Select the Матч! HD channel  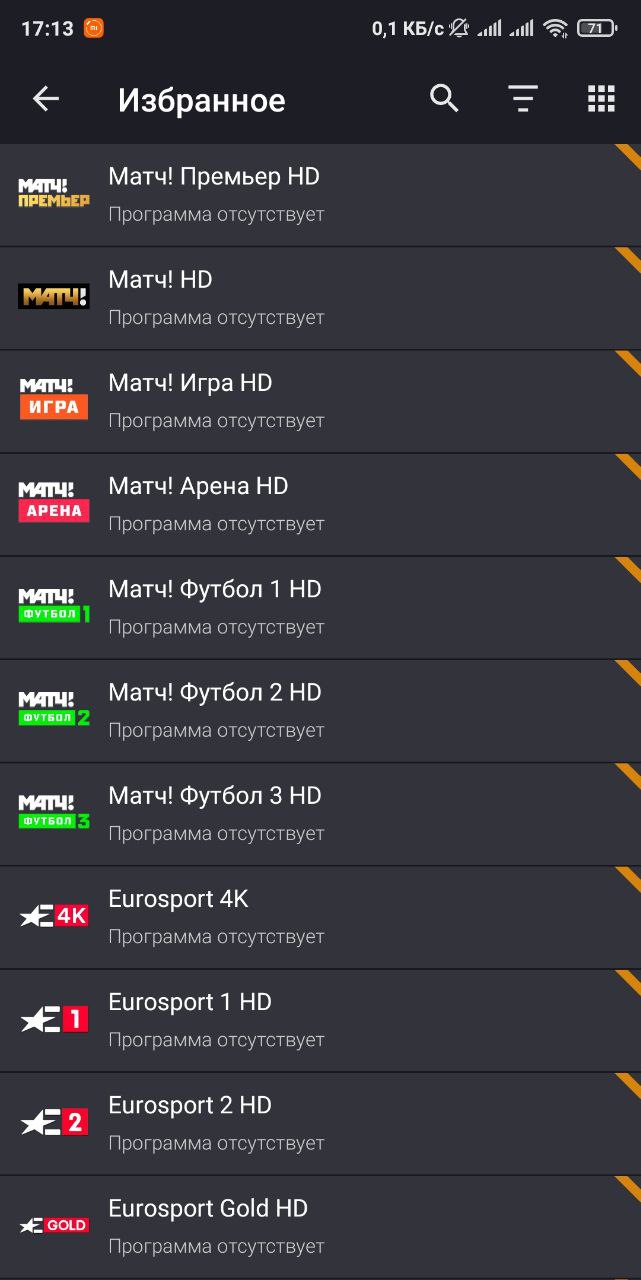pos(320,298)
